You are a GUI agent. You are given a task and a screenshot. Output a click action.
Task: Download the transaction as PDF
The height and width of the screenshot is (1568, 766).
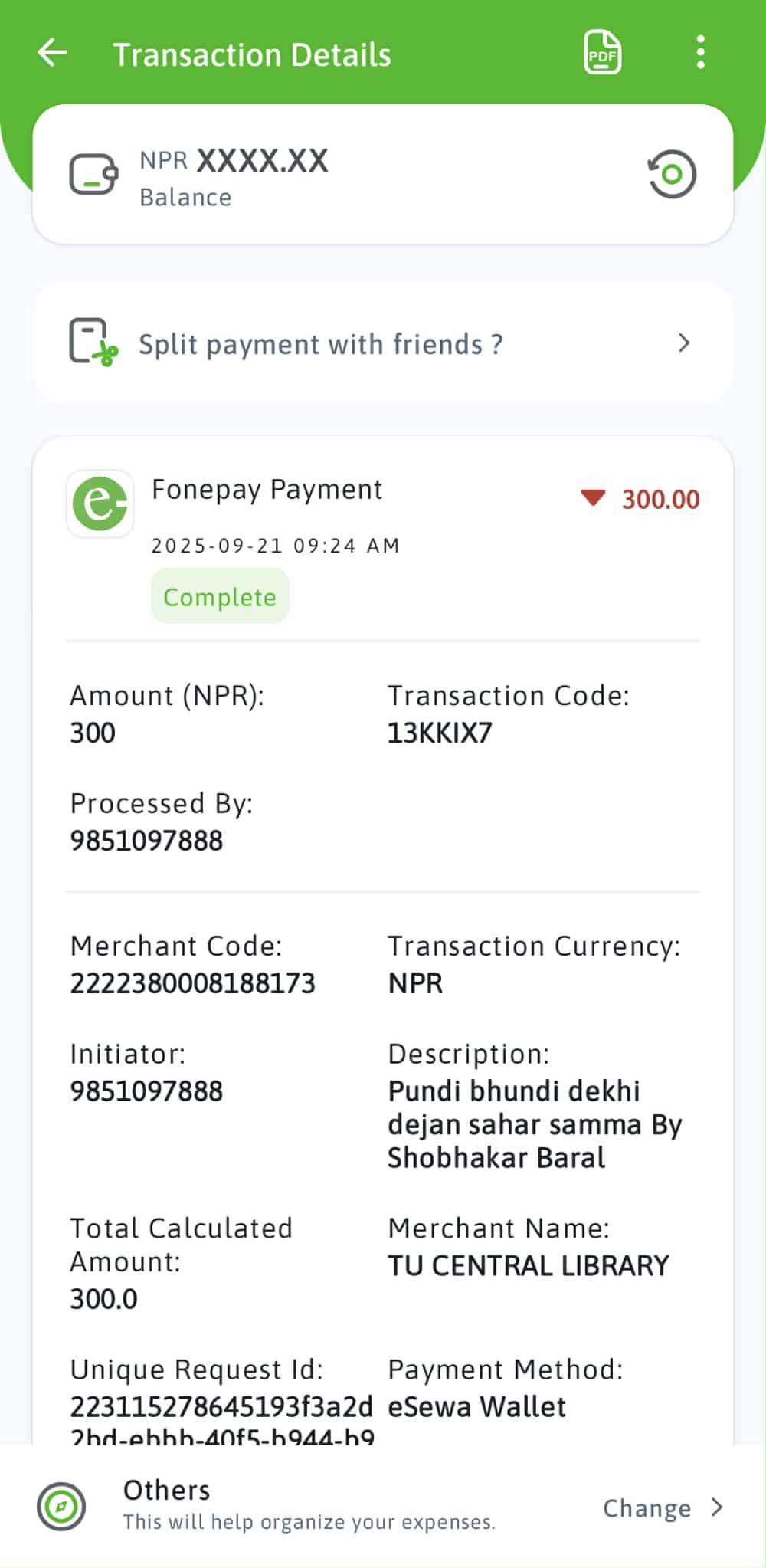(602, 53)
